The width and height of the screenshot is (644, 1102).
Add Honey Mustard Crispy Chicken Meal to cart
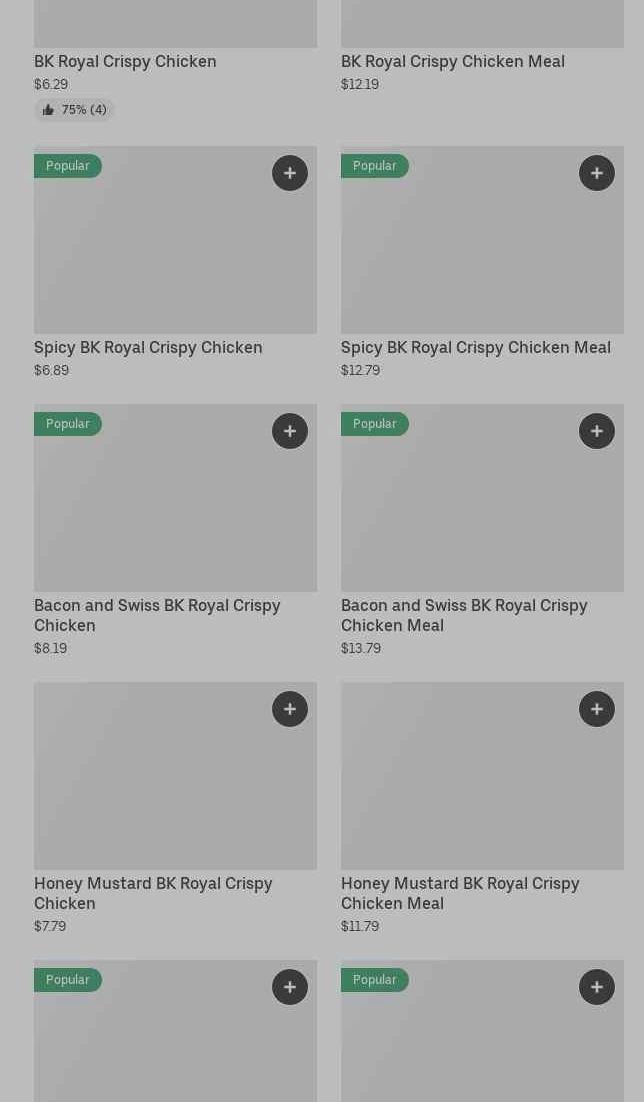(597, 709)
